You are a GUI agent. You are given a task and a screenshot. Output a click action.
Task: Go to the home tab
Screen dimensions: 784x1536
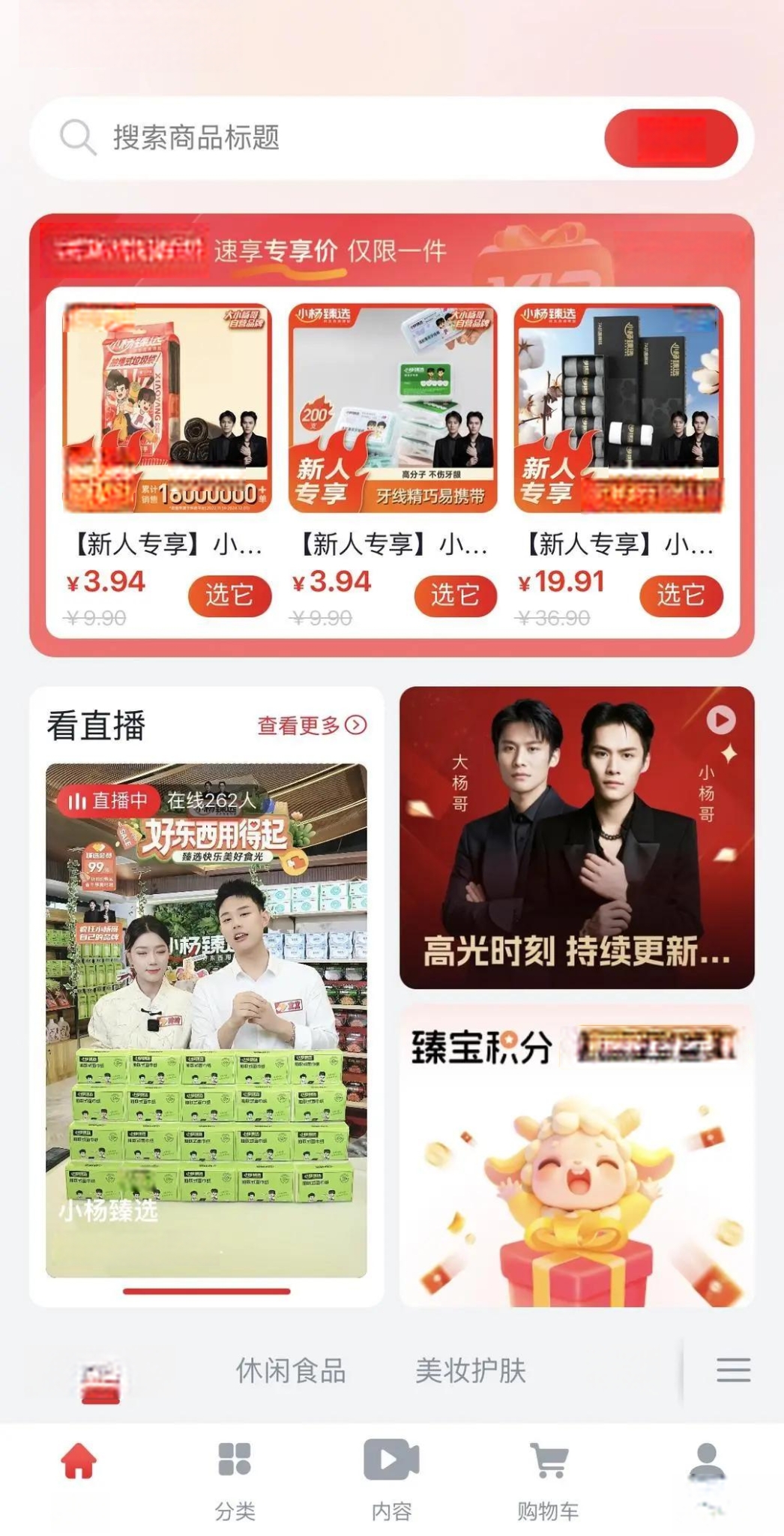point(79,1463)
